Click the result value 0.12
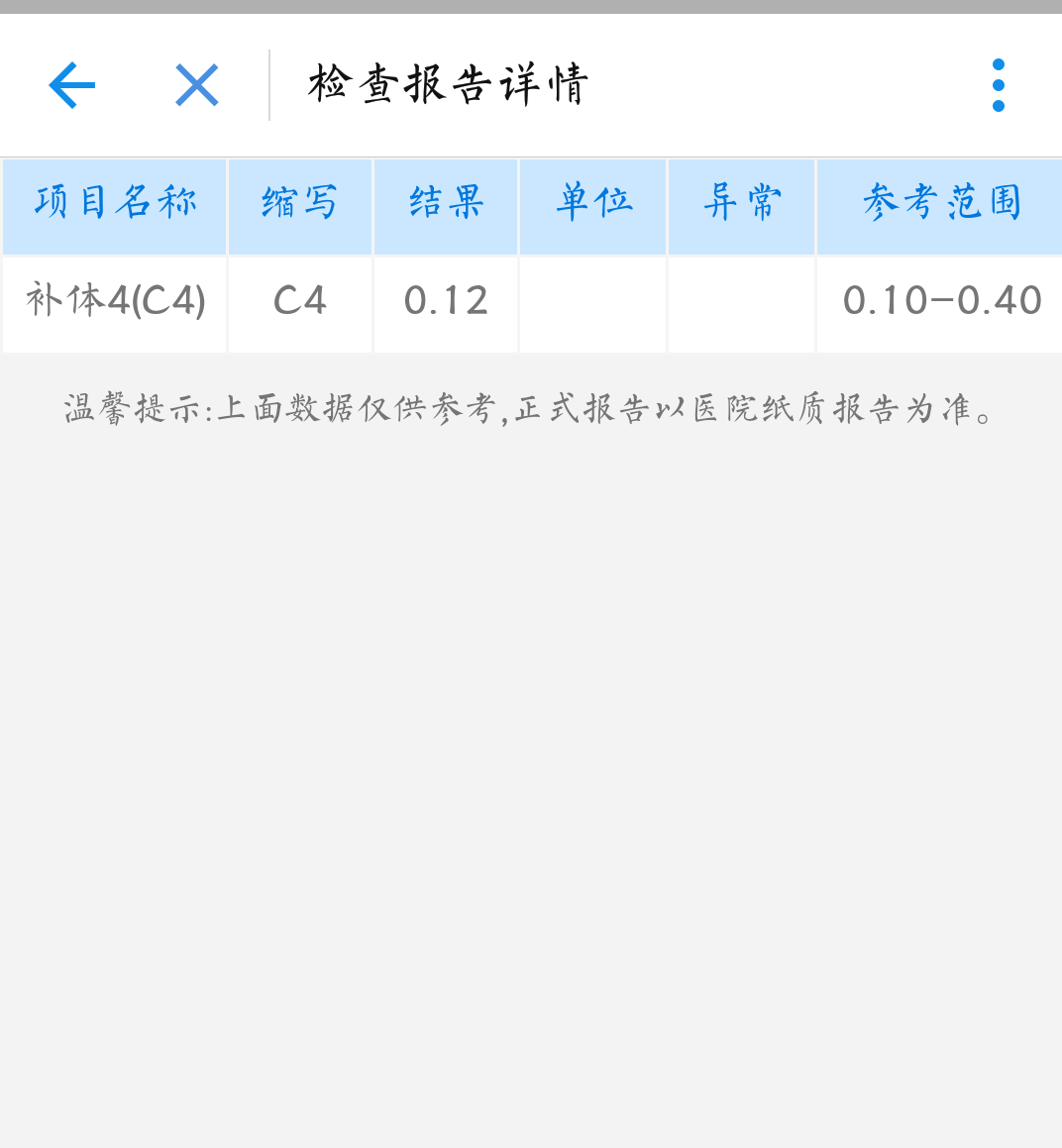The height and width of the screenshot is (1148, 1062). 445,302
